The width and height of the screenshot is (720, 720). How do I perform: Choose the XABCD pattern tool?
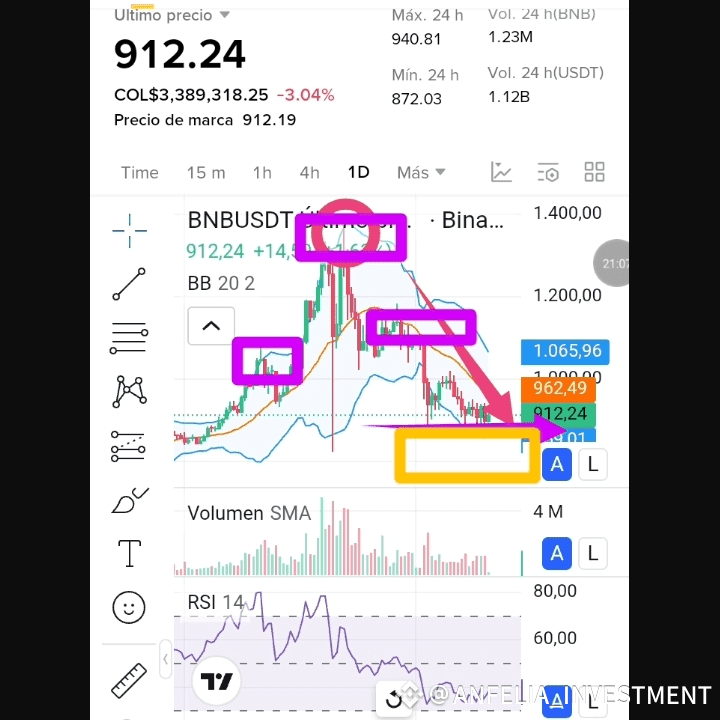[129, 392]
